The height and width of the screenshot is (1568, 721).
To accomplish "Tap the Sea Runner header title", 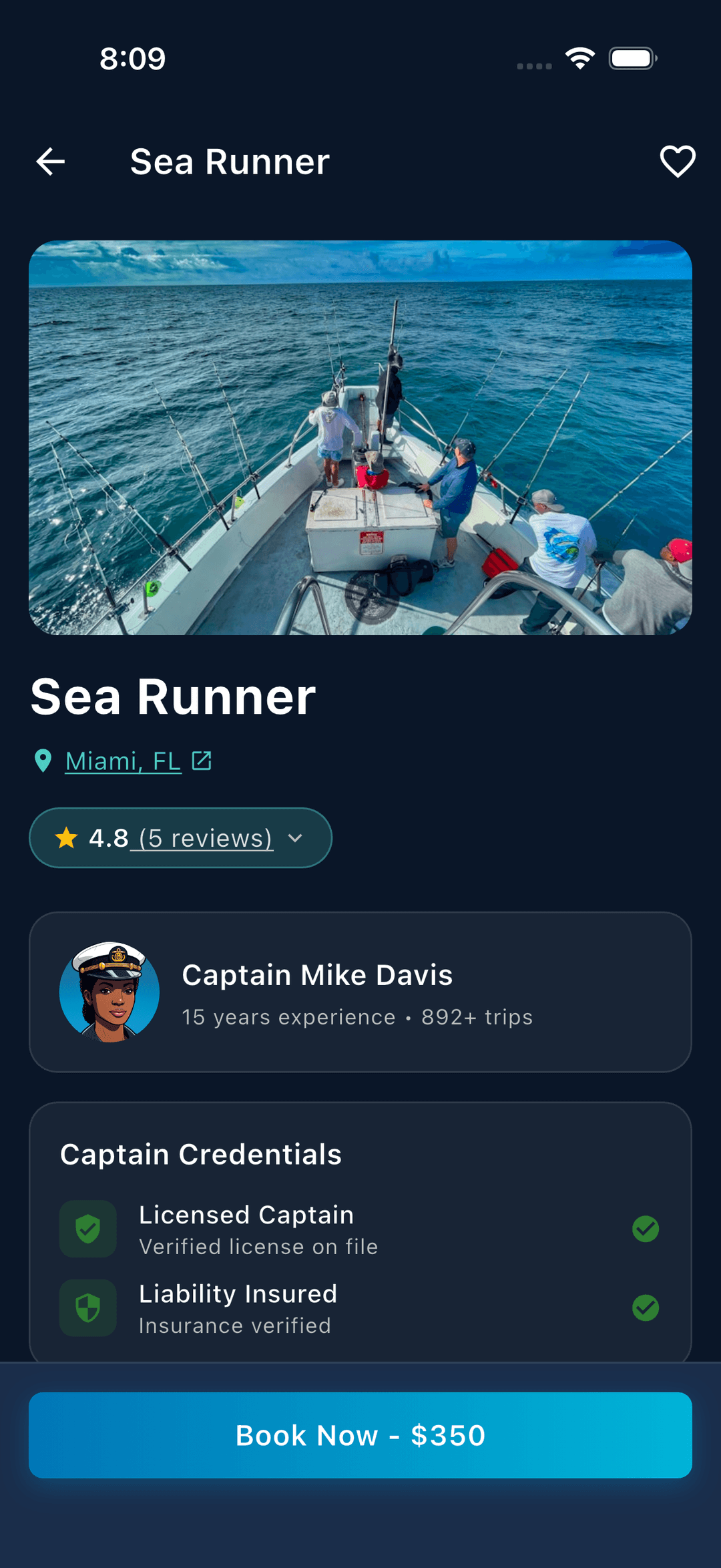I will tap(229, 160).
